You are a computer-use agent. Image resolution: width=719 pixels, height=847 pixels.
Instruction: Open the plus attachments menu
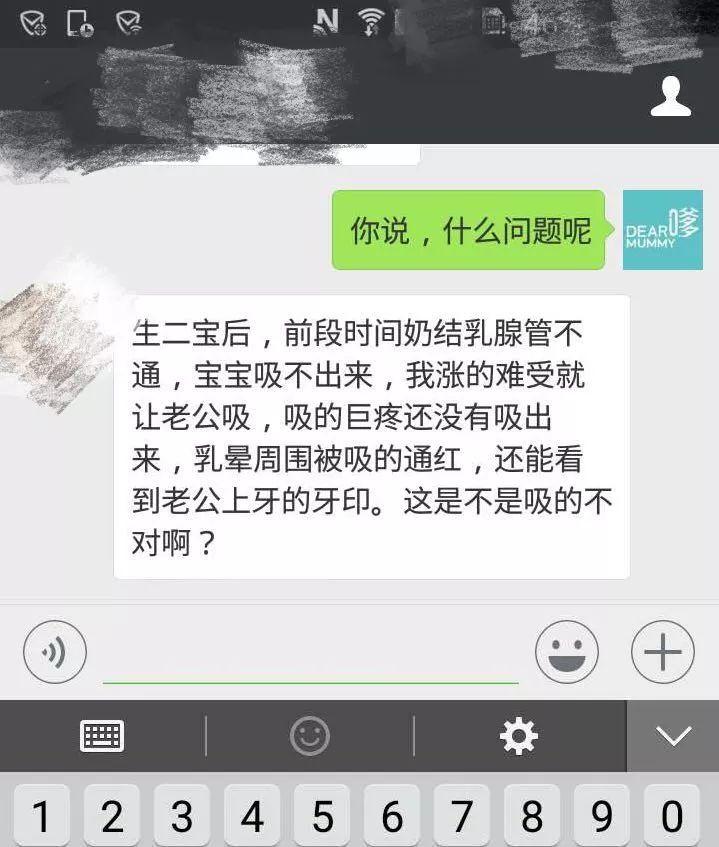coord(662,653)
